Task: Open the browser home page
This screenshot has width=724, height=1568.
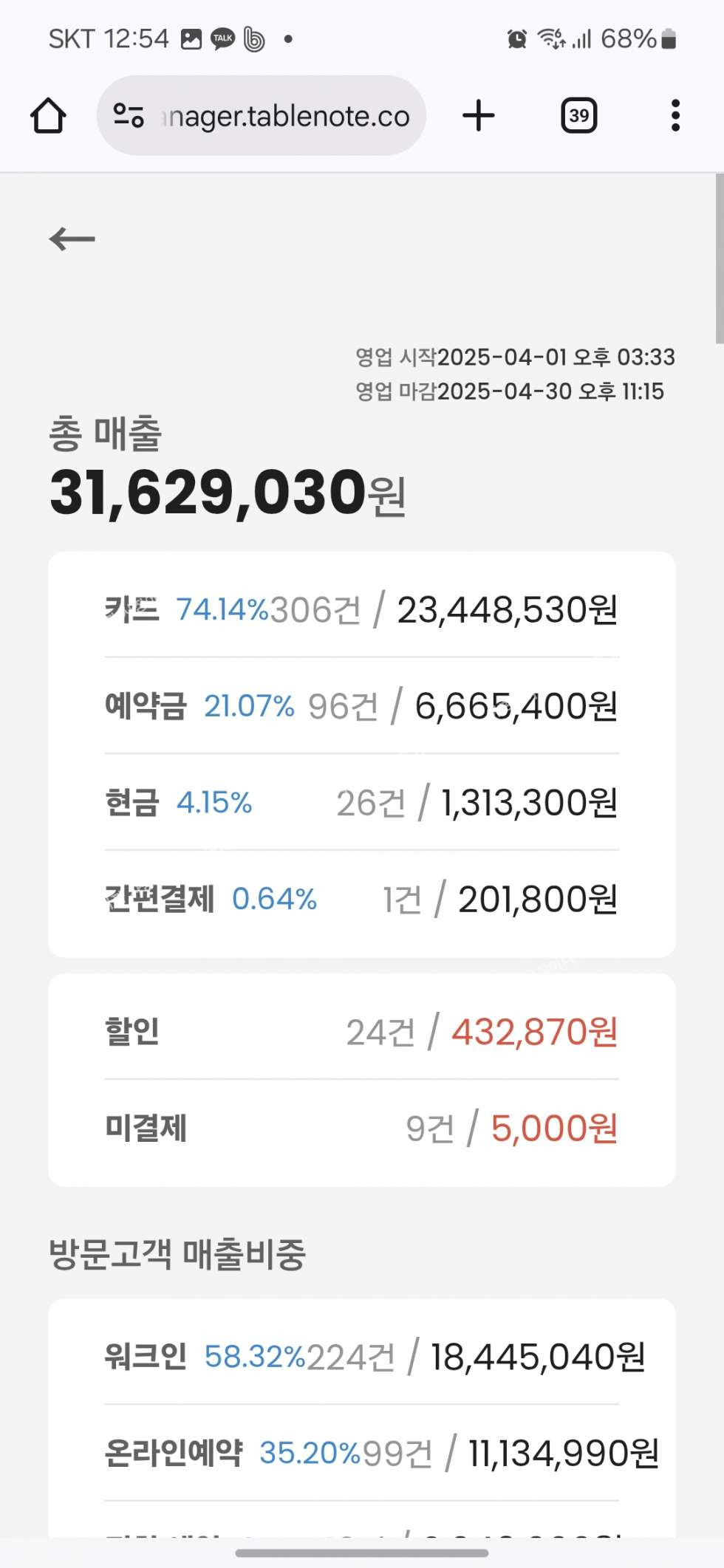Action: (49, 116)
